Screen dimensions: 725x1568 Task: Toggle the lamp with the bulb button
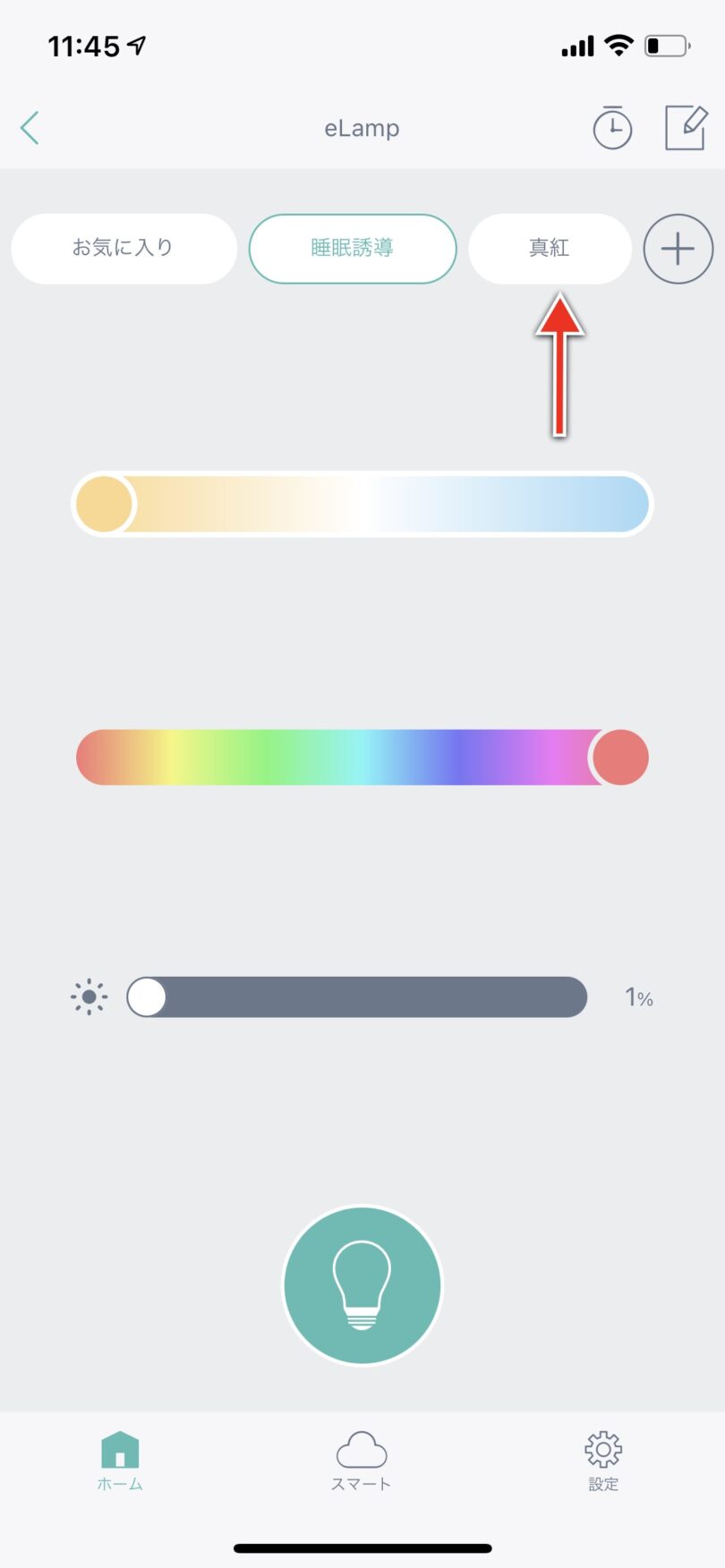point(362,1285)
